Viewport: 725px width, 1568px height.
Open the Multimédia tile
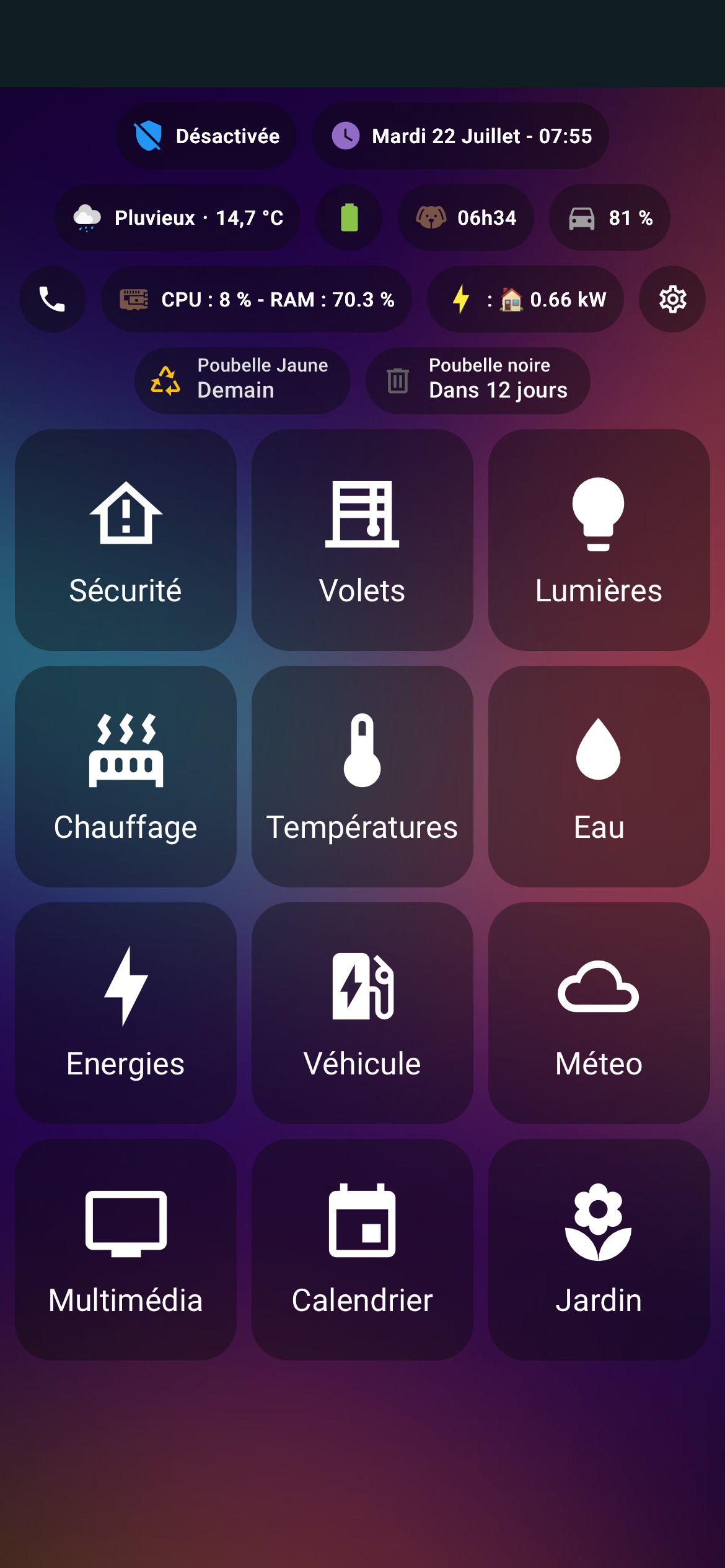coord(126,1250)
